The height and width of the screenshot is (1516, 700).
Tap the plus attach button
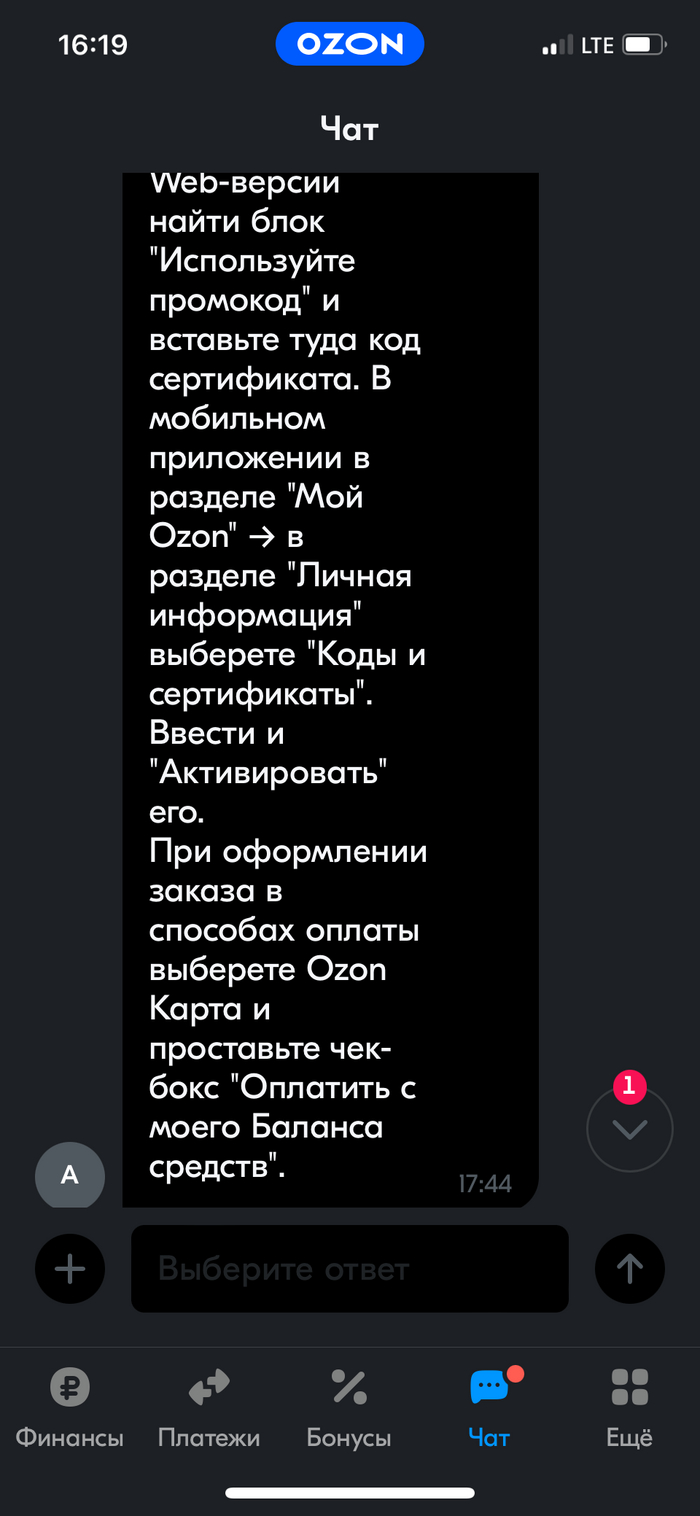coord(70,1269)
